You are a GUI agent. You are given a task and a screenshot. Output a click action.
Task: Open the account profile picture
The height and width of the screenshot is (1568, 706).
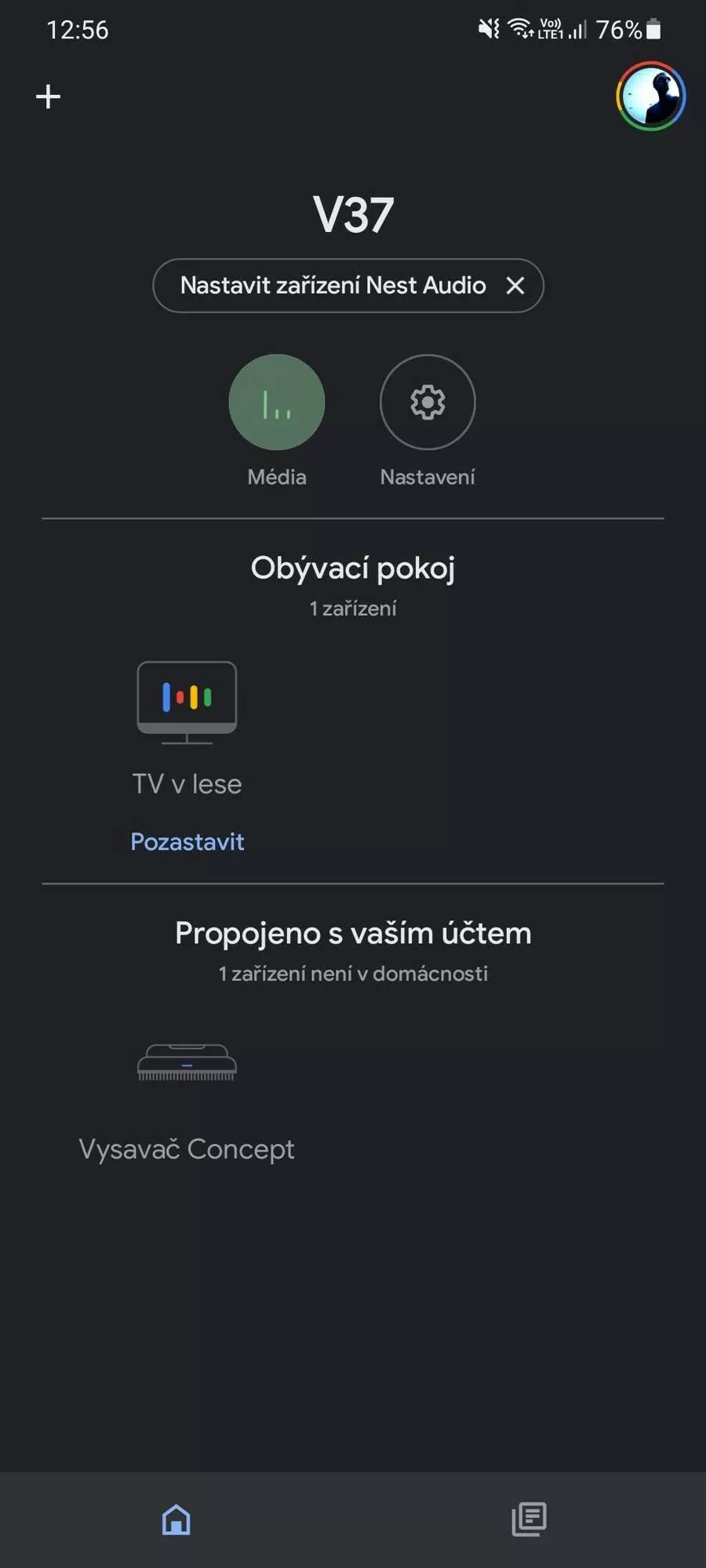[x=650, y=96]
